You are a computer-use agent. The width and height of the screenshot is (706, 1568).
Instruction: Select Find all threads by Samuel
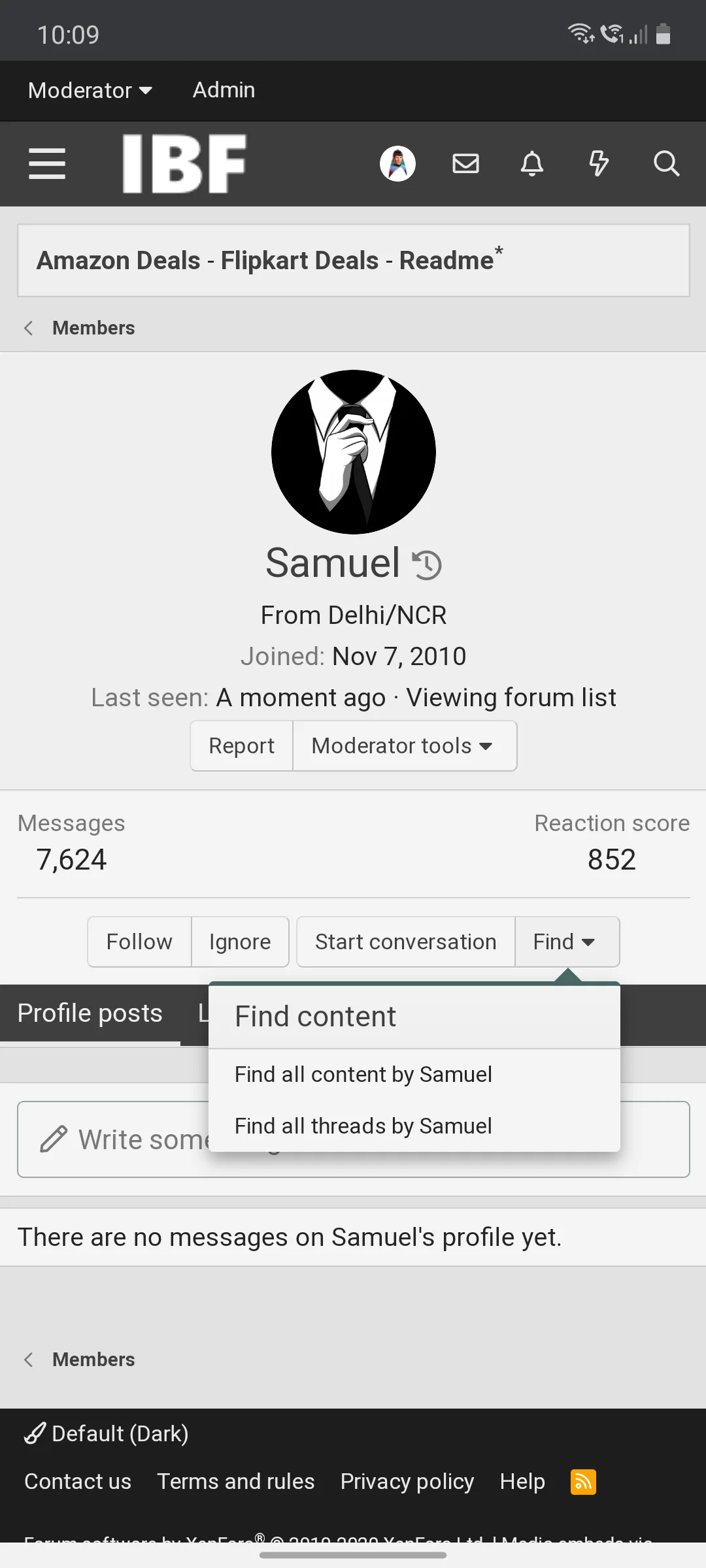pyautogui.click(x=363, y=1126)
